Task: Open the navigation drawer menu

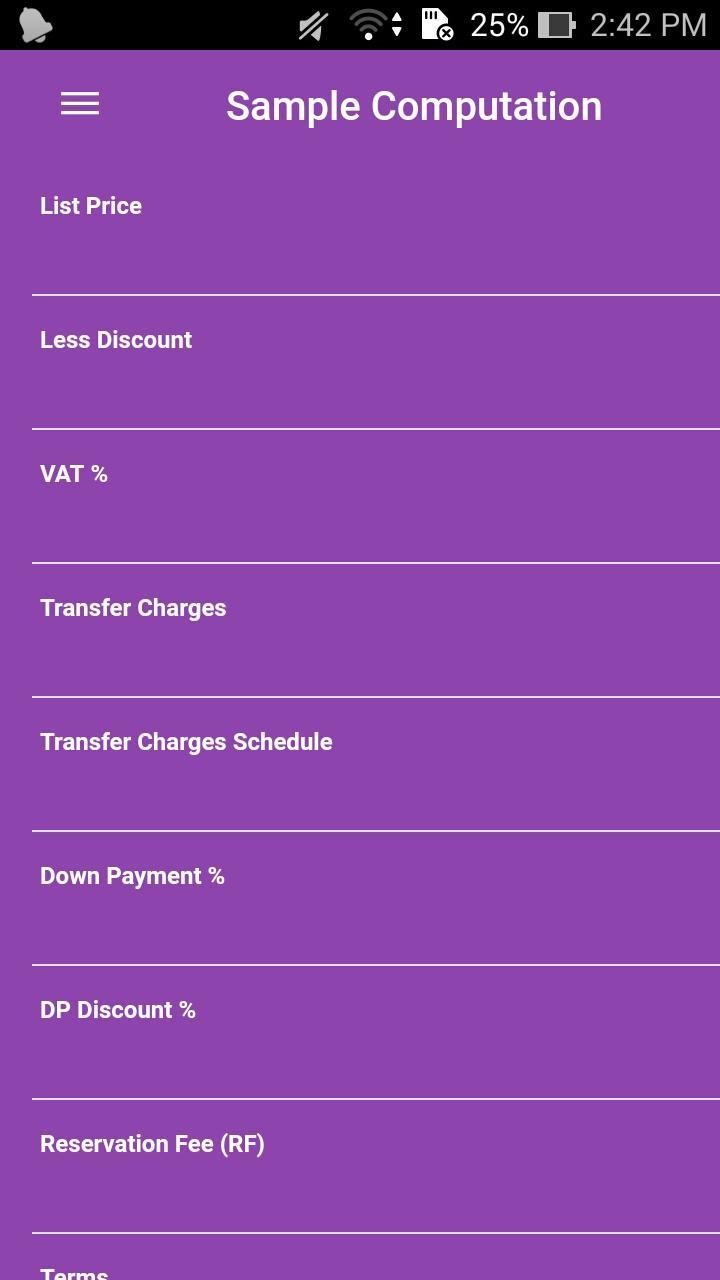Action: tap(79, 103)
